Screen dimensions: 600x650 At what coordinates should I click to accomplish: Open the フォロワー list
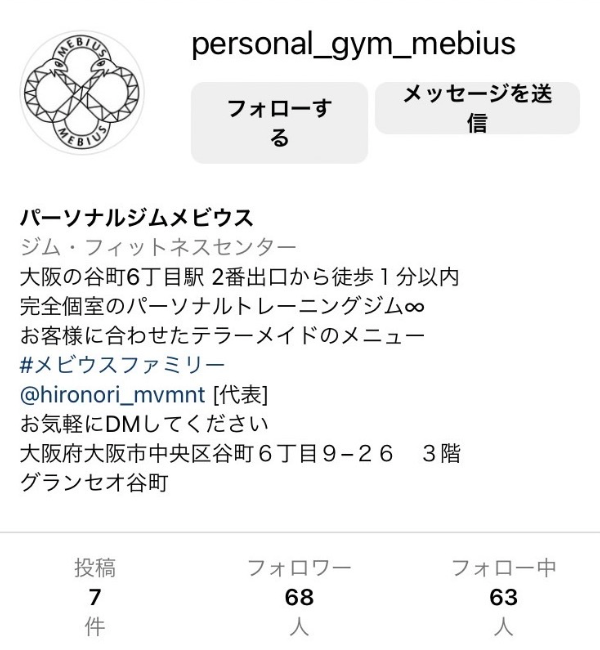(x=299, y=597)
